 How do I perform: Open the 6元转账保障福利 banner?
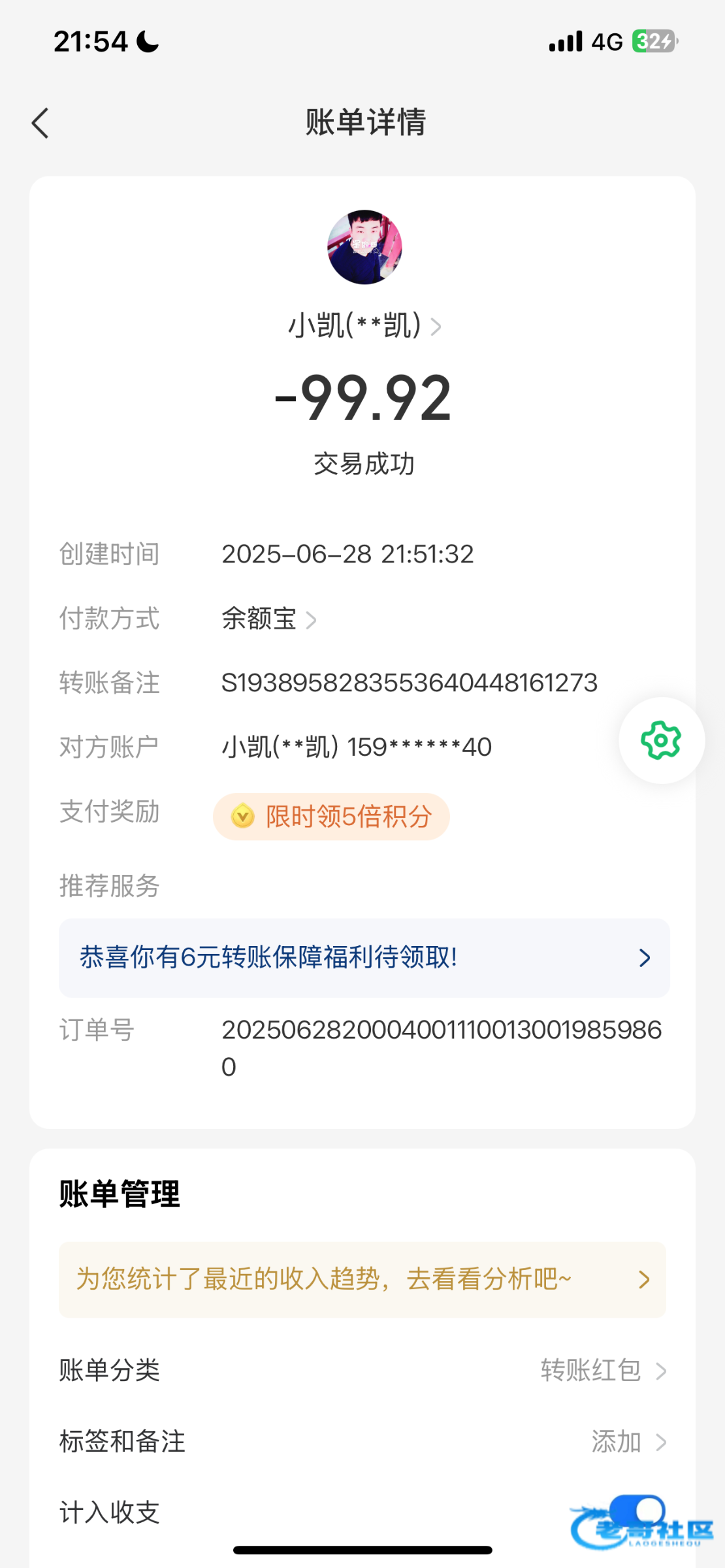[364, 958]
